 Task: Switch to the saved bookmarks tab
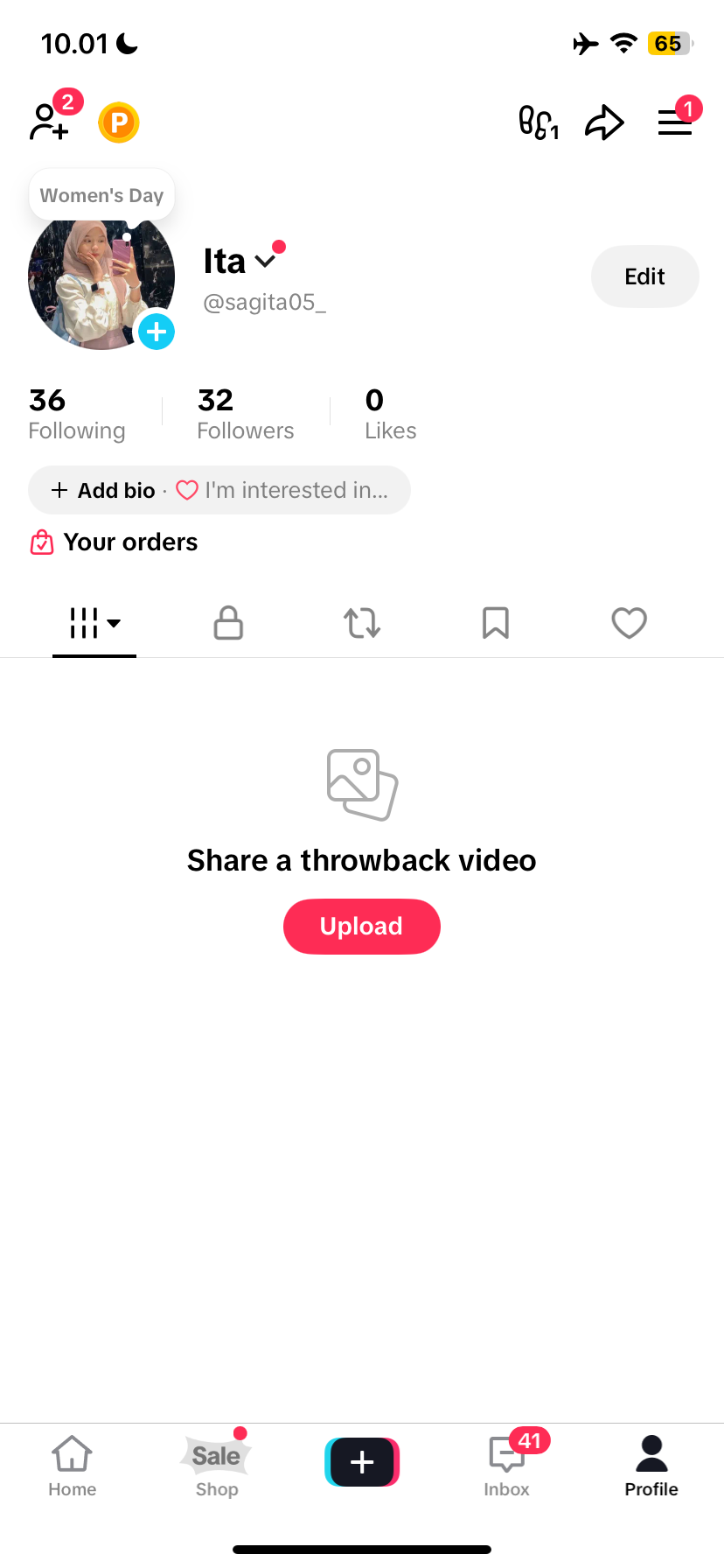pos(496,623)
